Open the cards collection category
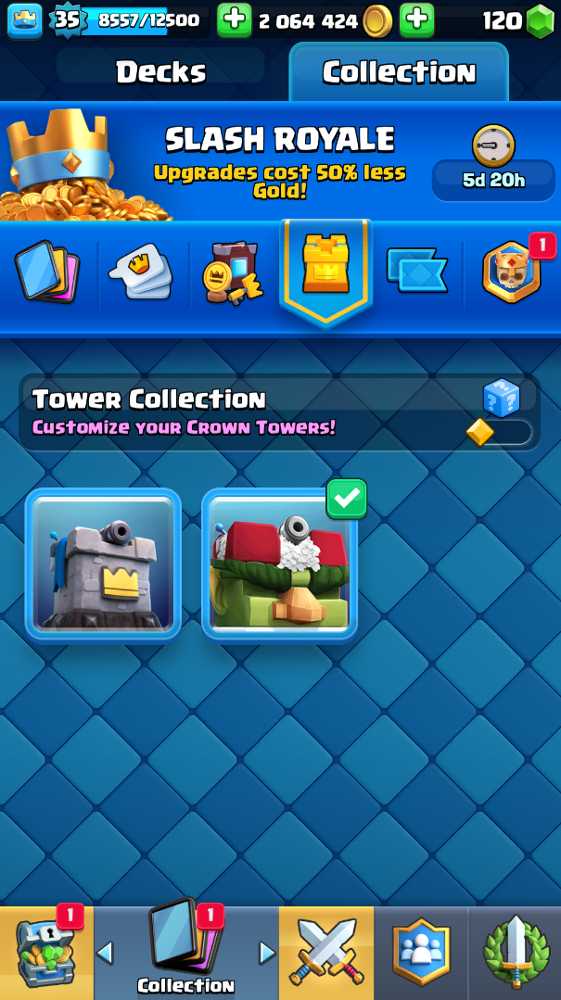The width and height of the screenshot is (561, 1000). [48, 272]
